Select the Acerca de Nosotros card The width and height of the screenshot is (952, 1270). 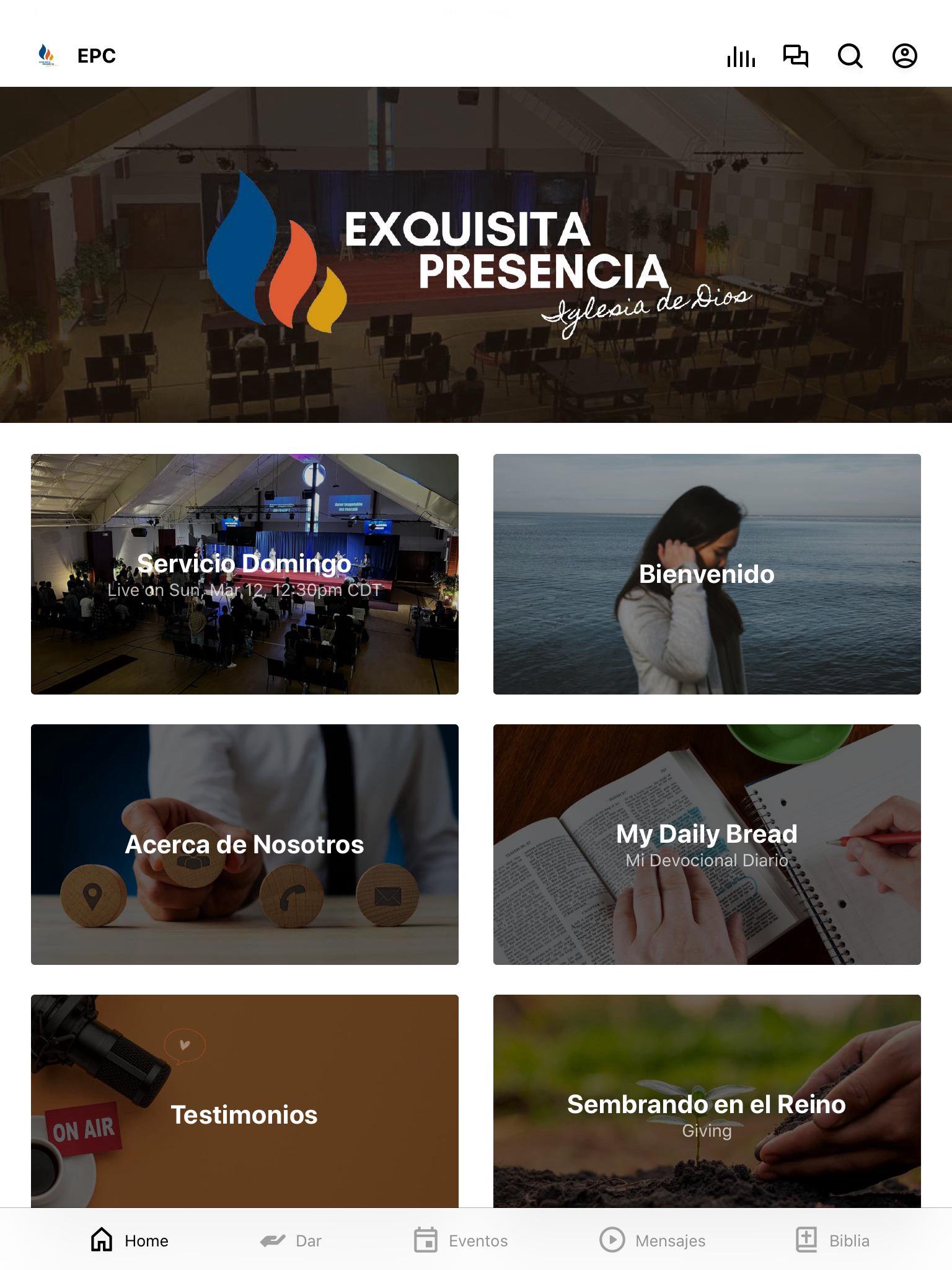pos(245,844)
